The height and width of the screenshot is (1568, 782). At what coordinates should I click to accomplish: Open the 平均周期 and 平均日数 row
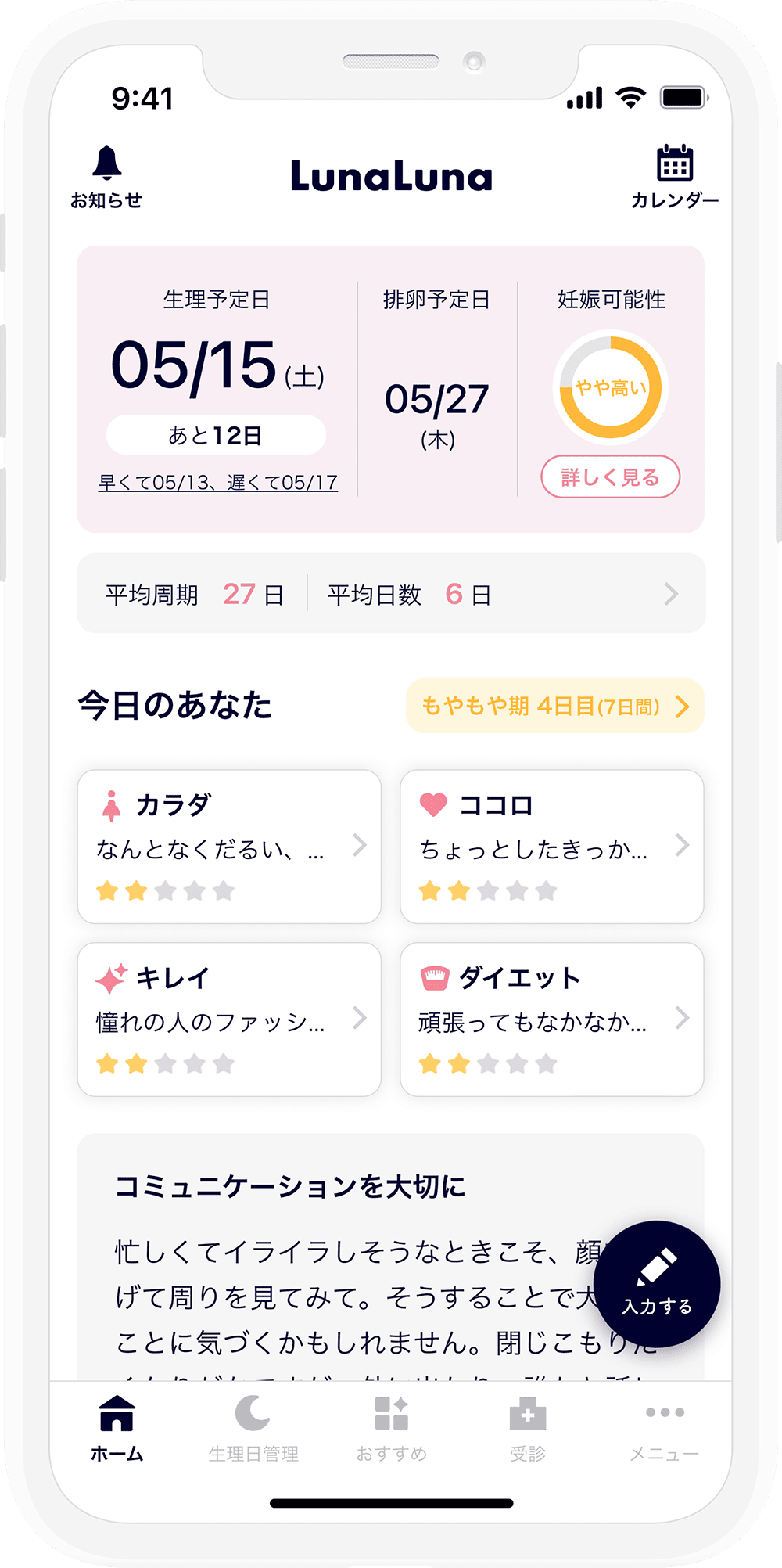(391, 594)
